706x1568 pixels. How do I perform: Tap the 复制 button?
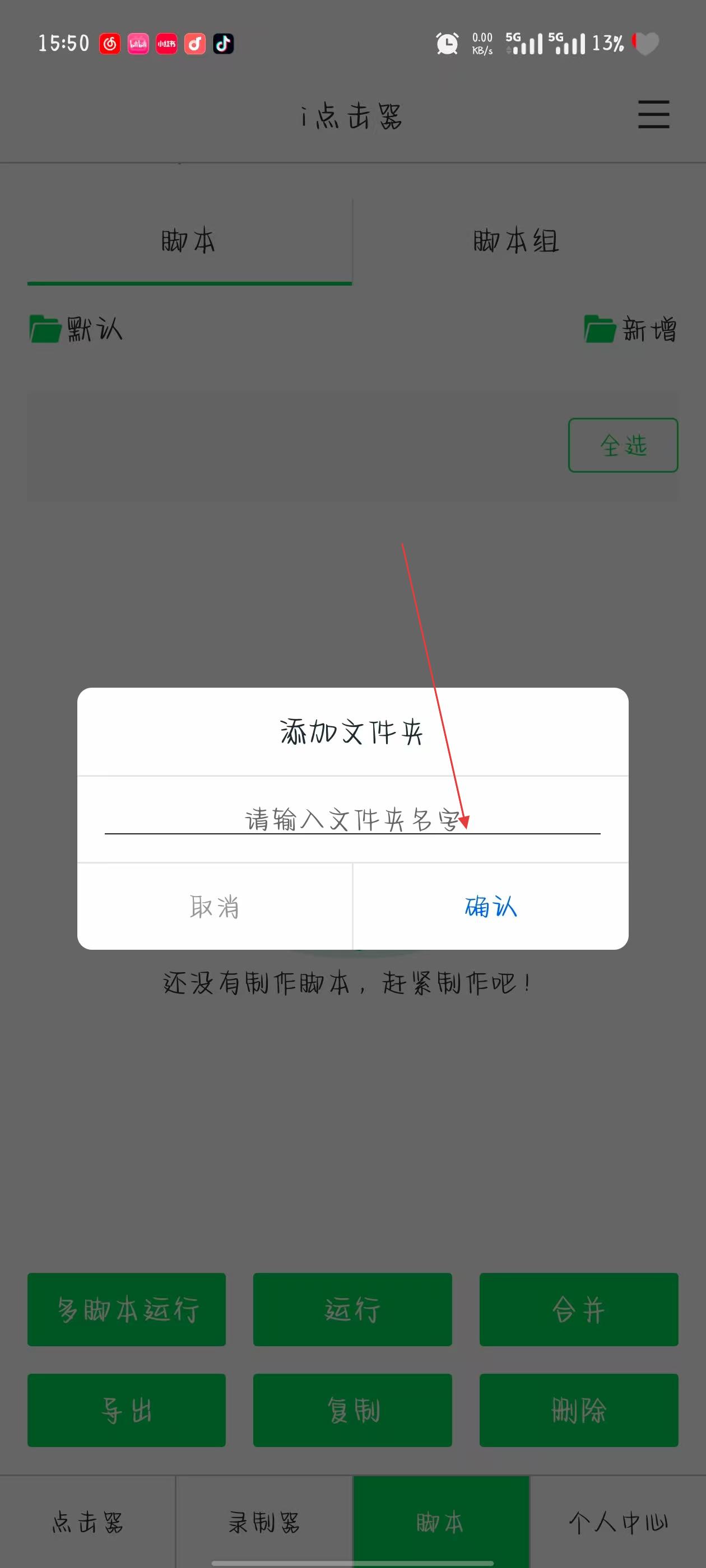(352, 1410)
